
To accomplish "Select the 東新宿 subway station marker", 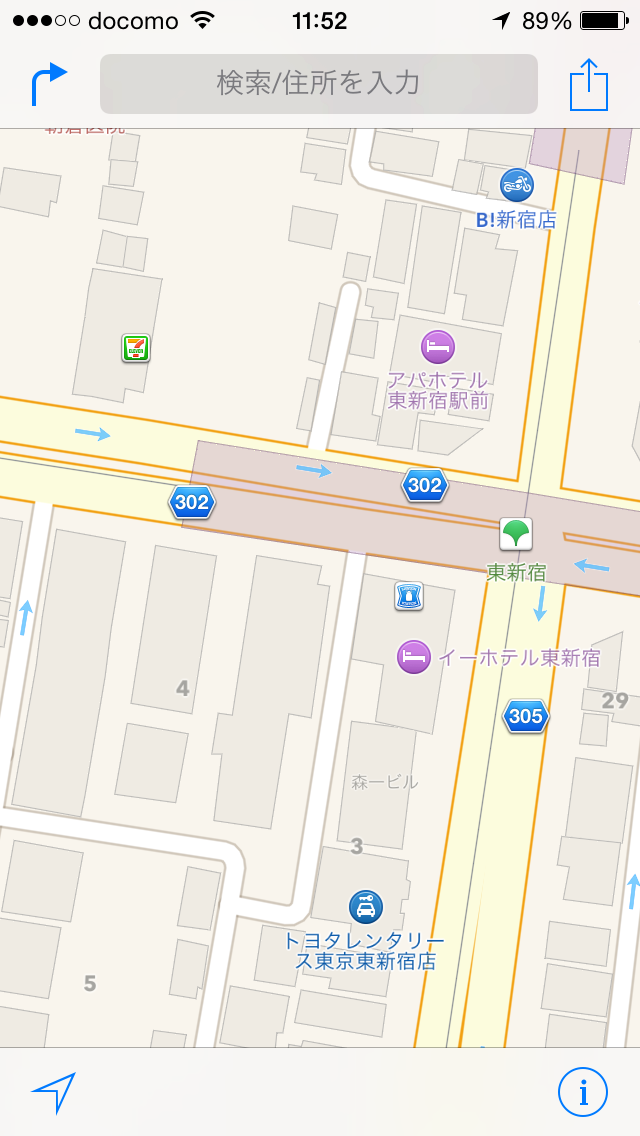I will coord(516,534).
